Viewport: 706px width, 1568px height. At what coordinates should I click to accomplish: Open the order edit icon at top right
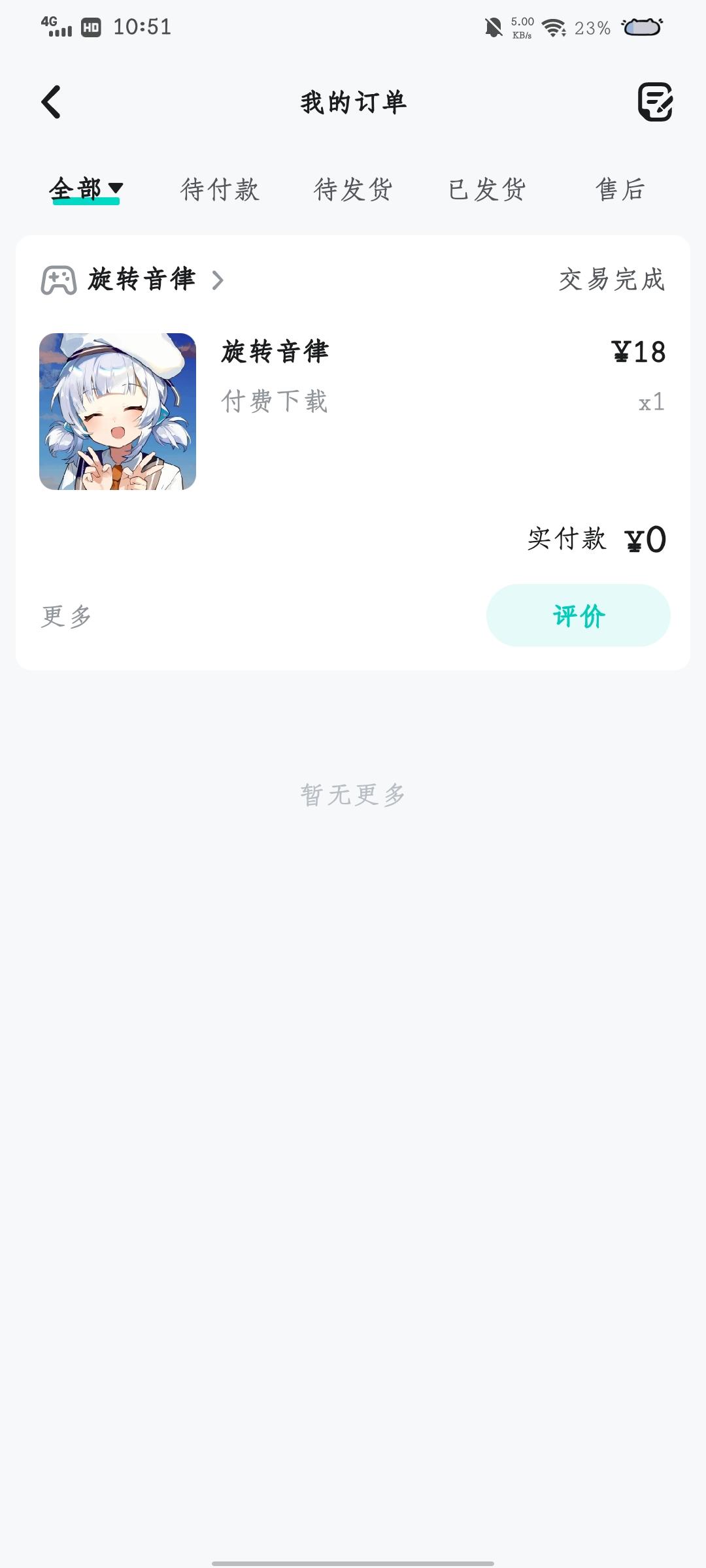pyautogui.click(x=654, y=103)
